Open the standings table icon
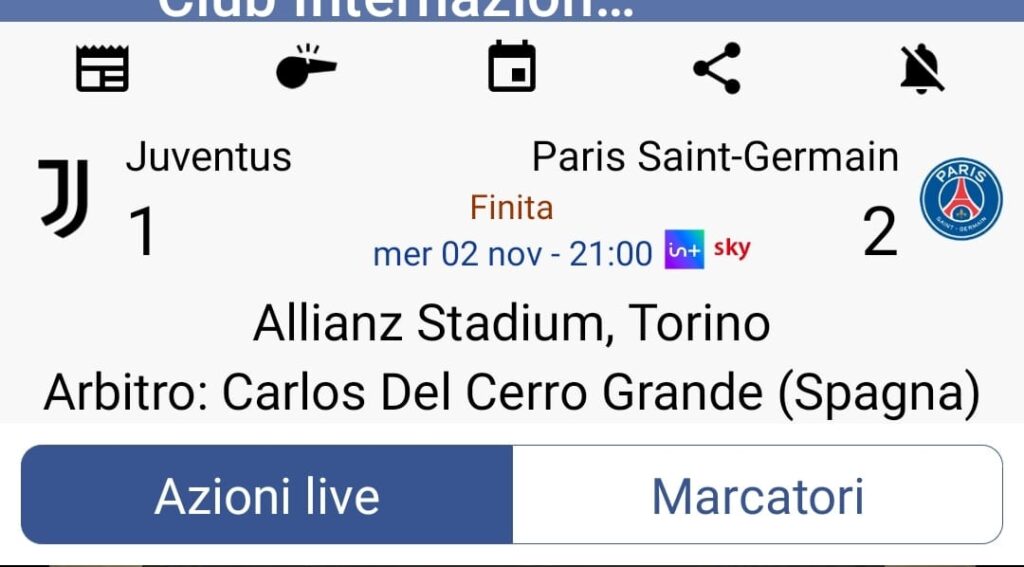1024x567 pixels. (x=102, y=69)
